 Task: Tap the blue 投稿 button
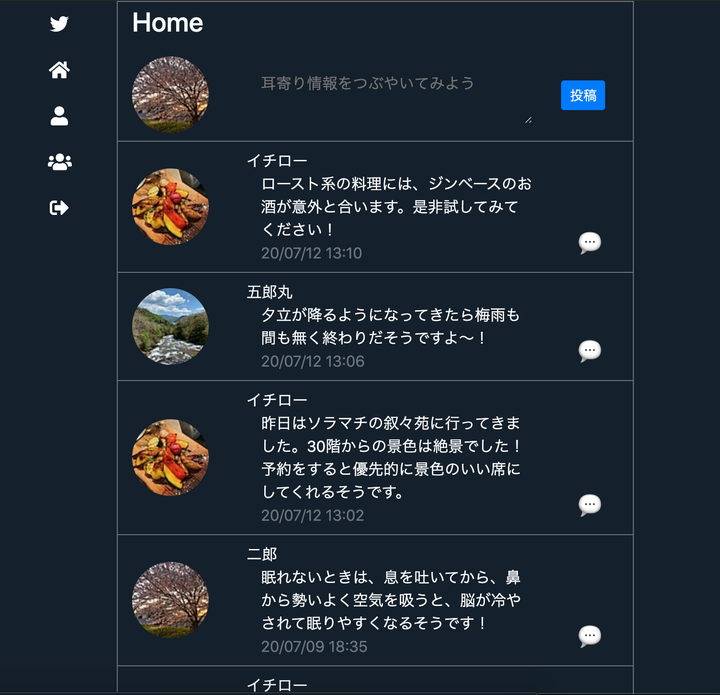point(582,95)
